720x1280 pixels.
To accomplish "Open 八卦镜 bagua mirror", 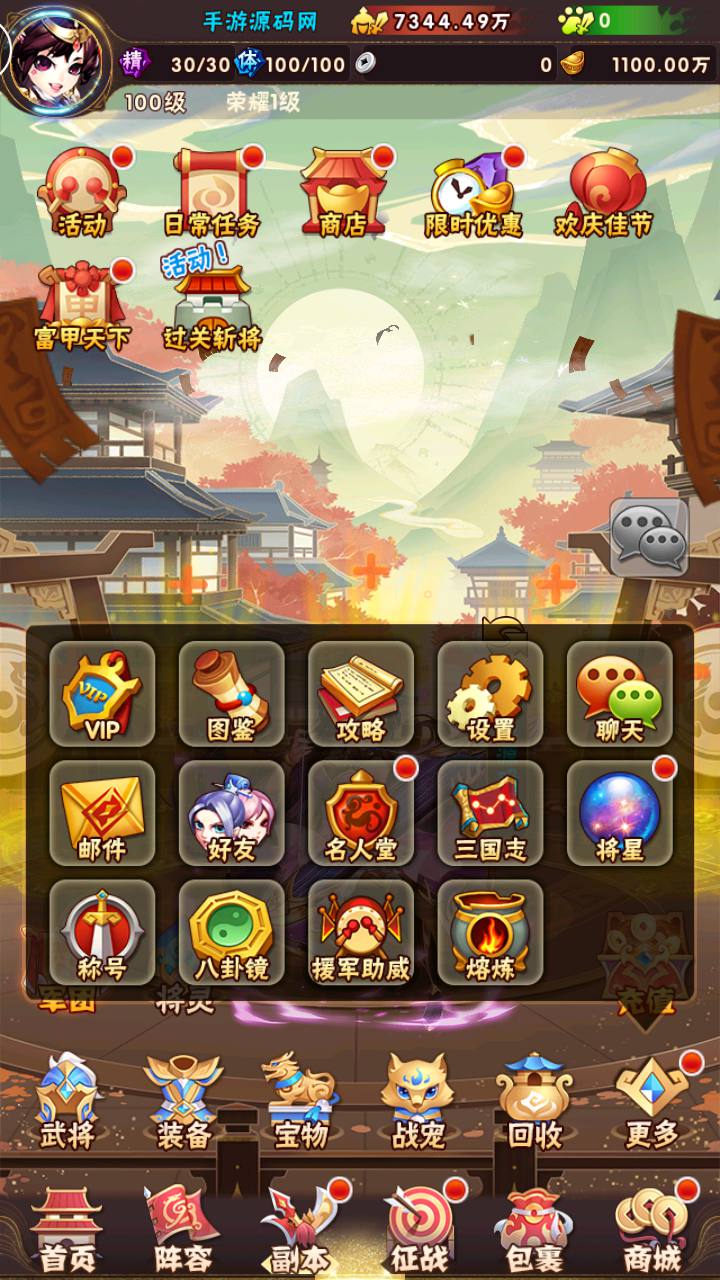I will [x=231, y=932].
